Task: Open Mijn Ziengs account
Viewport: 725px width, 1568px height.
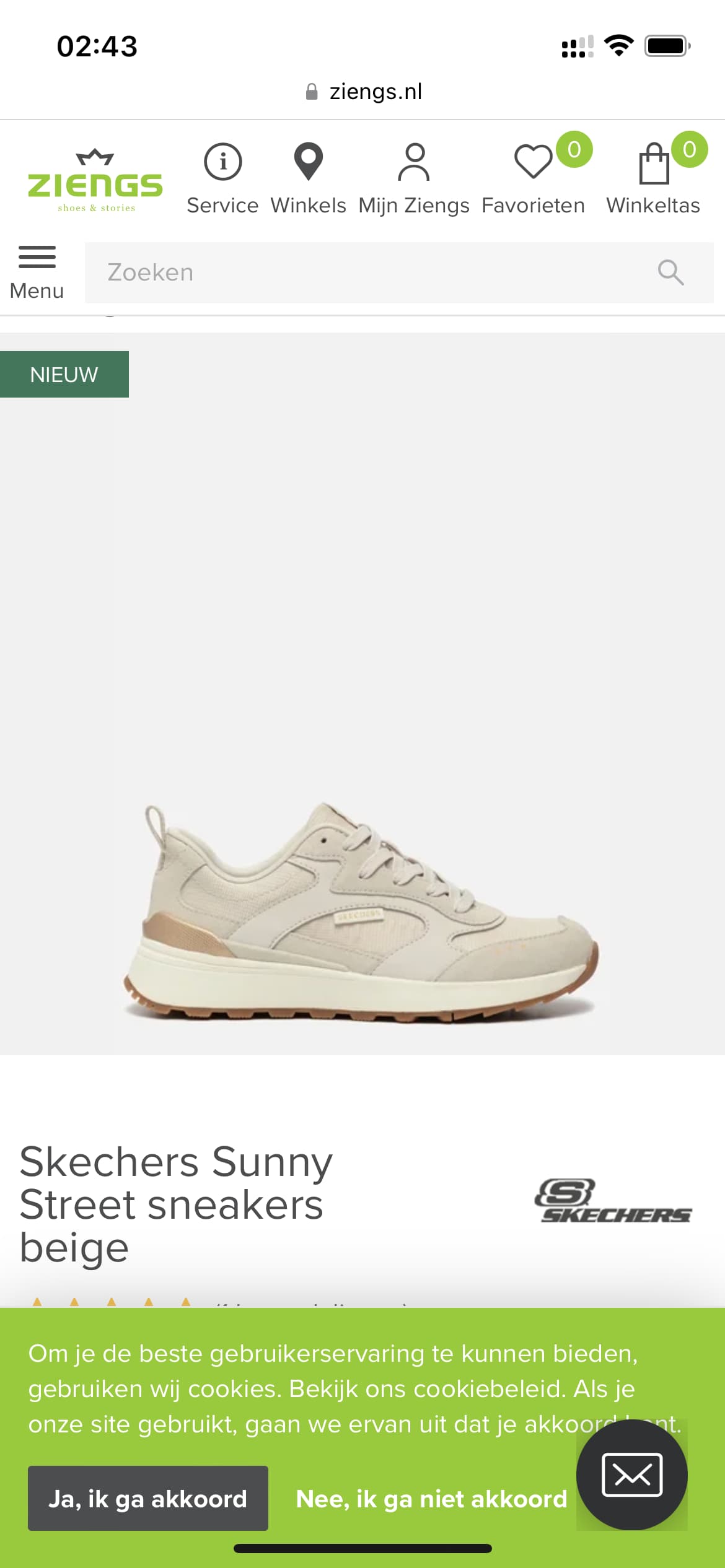Action: click(x=414, y=178)
